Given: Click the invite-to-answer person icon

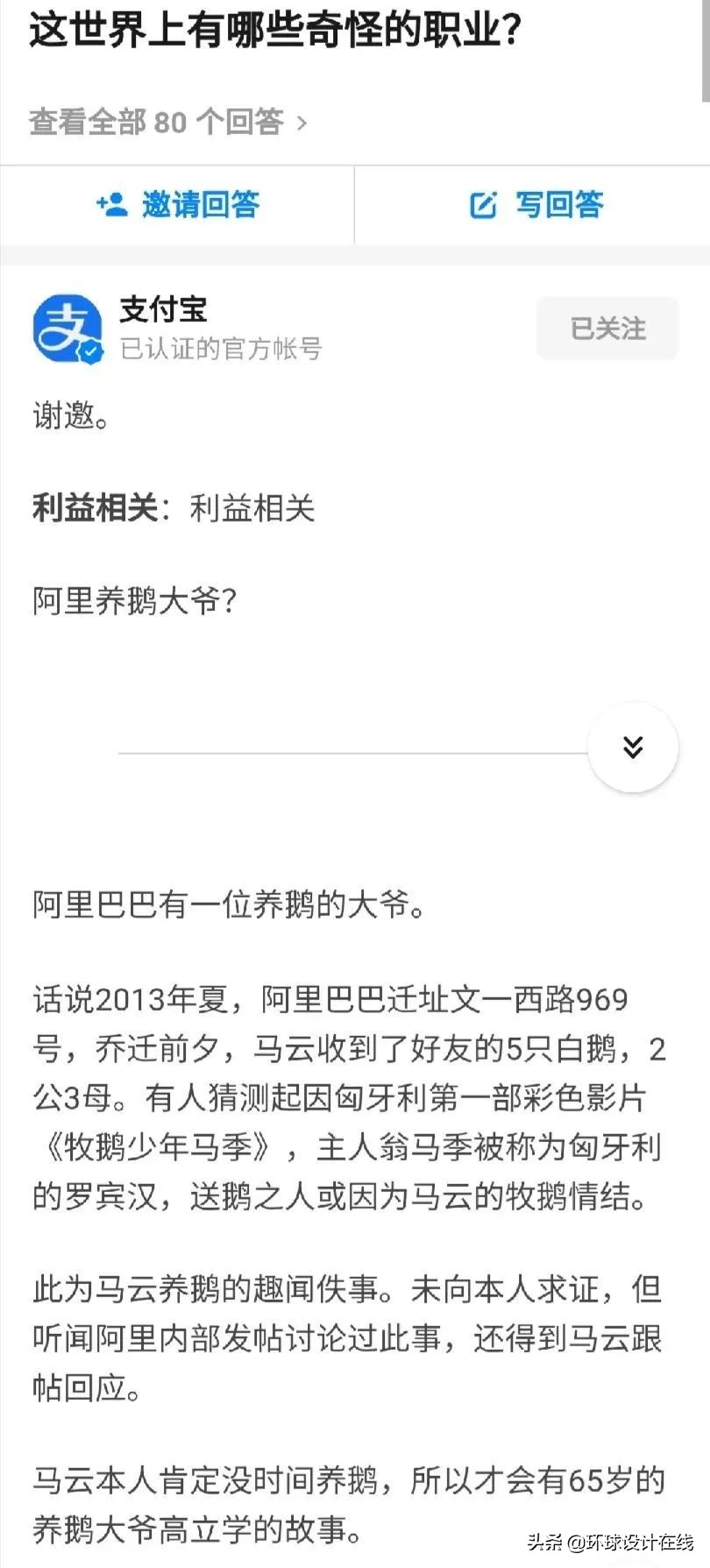Looking at the screenshot, I should point(111,205).
